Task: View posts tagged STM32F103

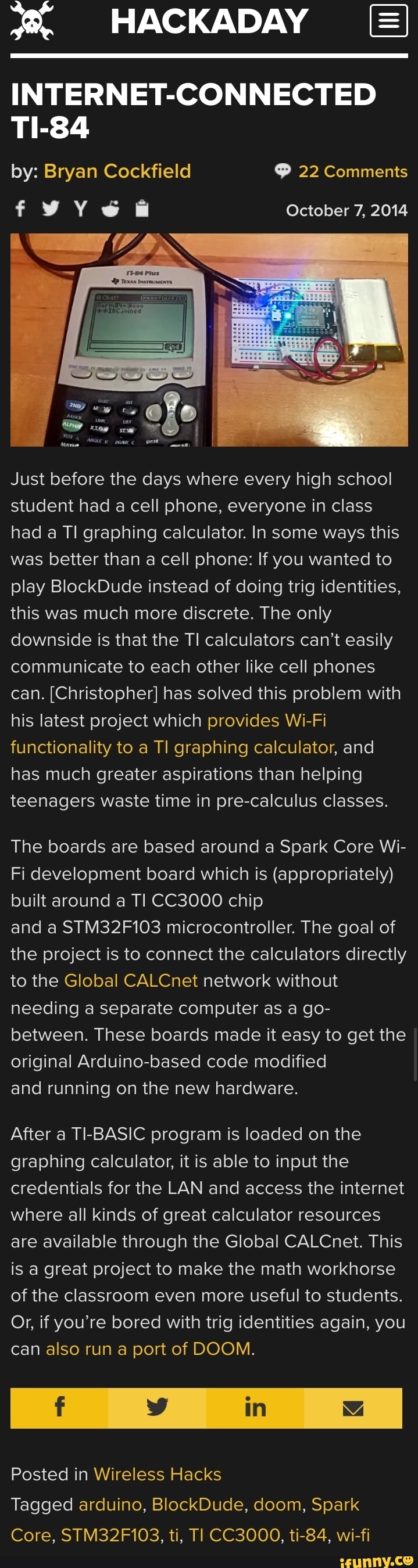Action: point(110,1534)
